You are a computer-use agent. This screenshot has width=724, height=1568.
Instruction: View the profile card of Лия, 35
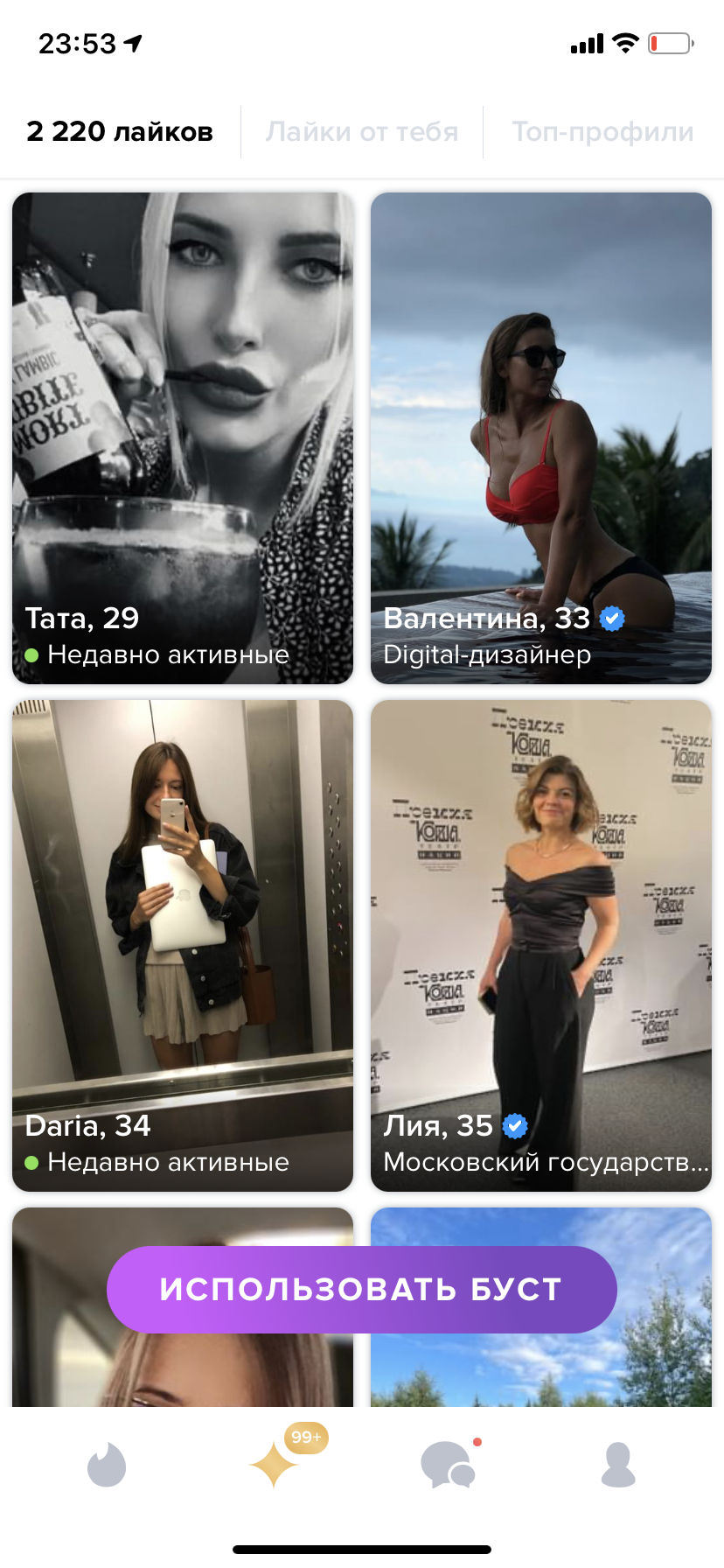coord(541,945)
